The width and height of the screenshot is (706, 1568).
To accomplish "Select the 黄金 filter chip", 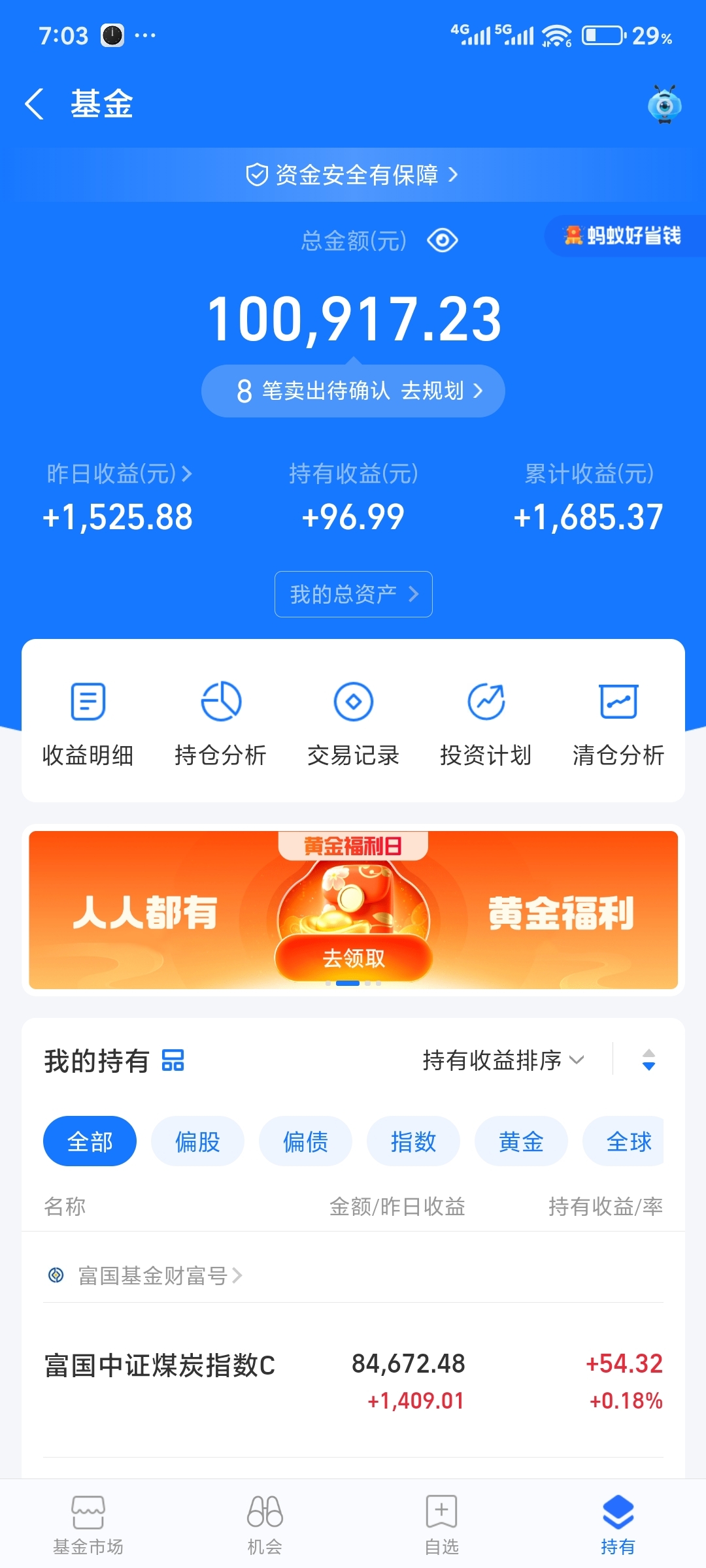I will [521, 1141].
